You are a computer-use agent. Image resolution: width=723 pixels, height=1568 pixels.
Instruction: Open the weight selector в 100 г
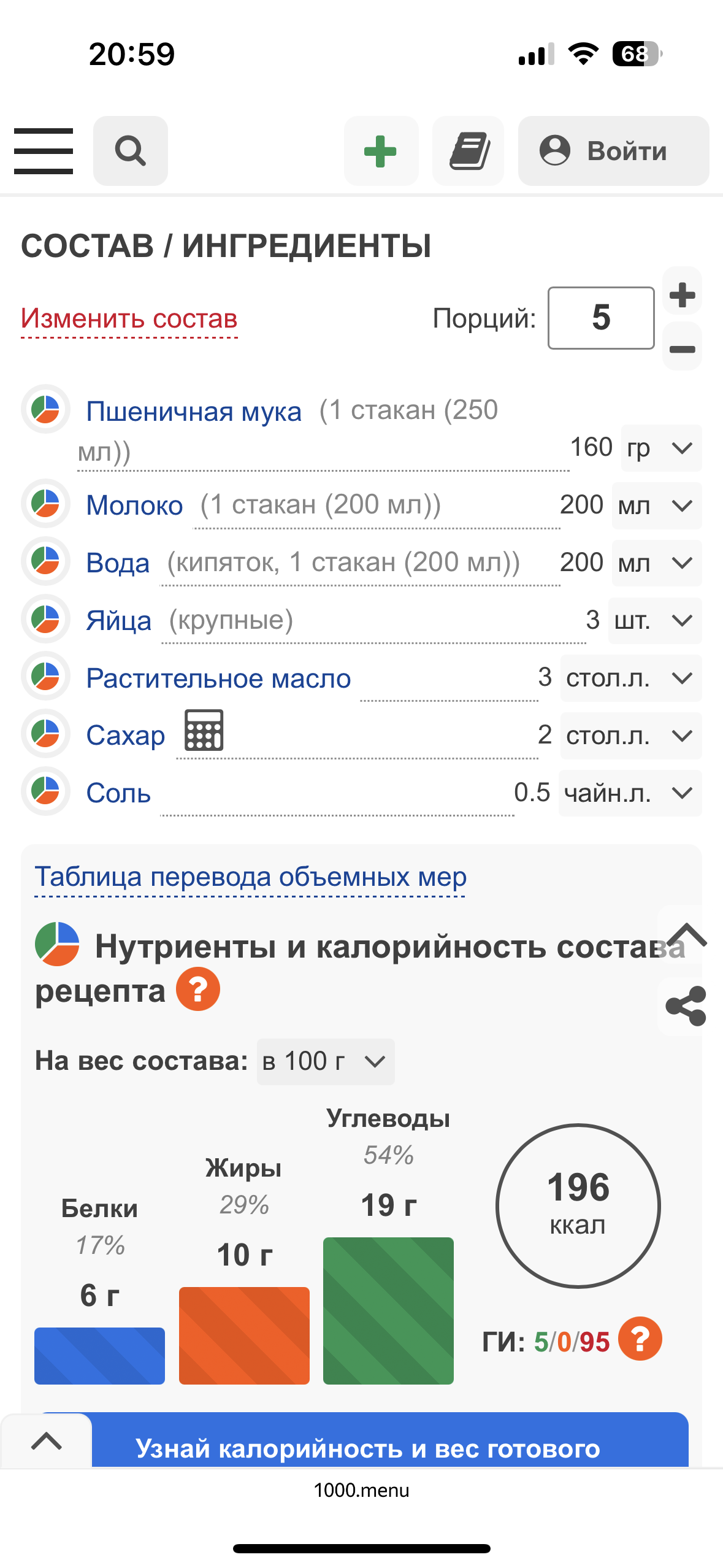(326, 1061)
